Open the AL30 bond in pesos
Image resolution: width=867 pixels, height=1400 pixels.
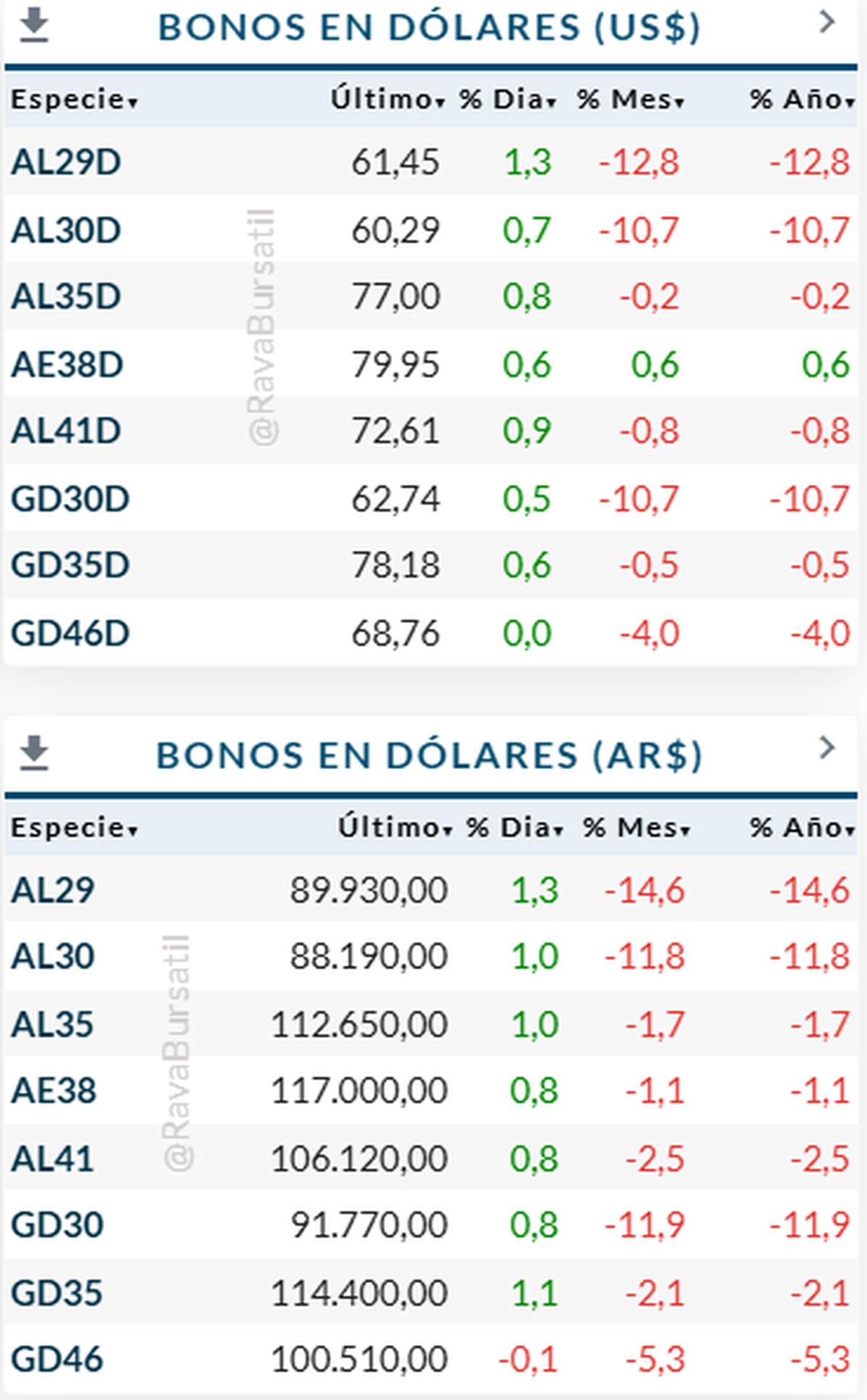[53, 957]
